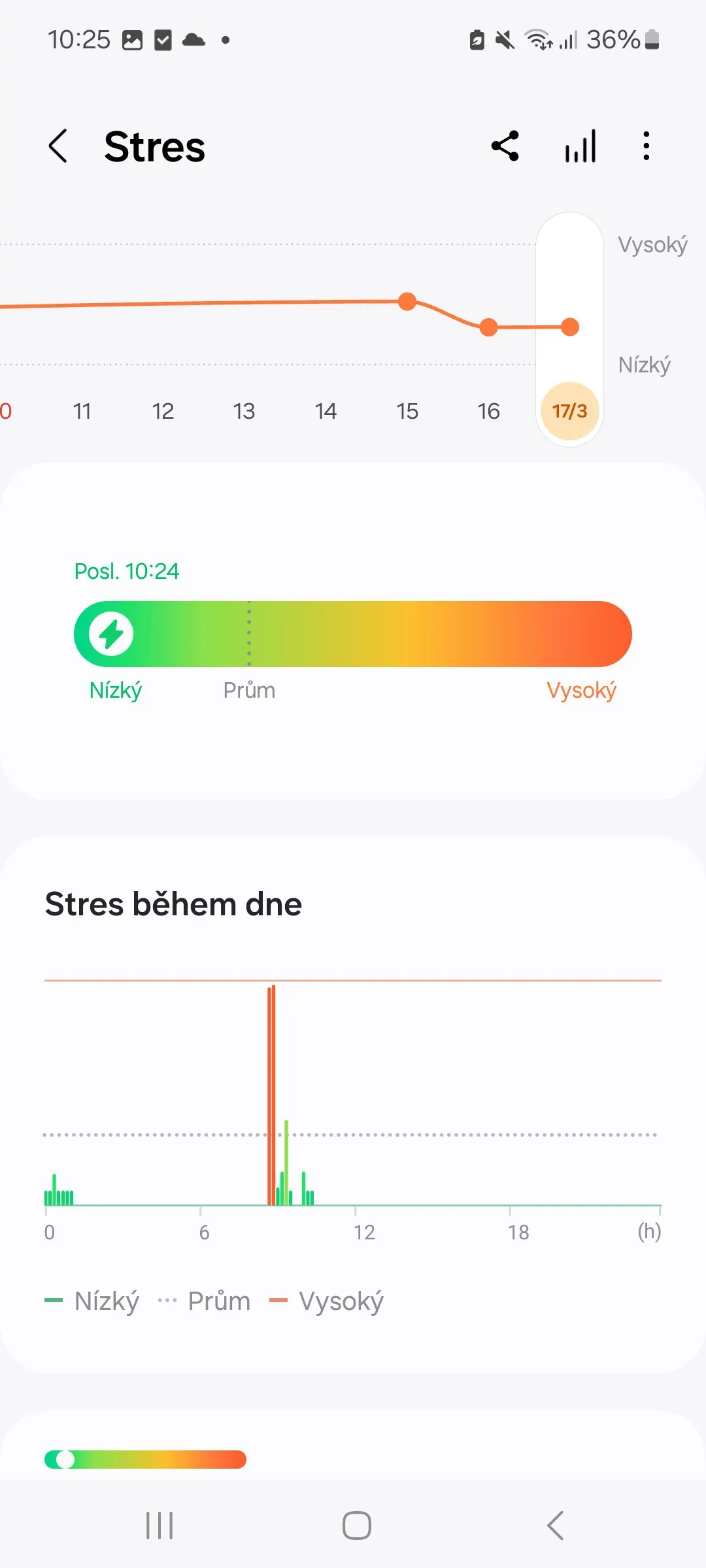706x1568 pixels.
Task: Open the trends chart view
Action: tap(580, 146)
